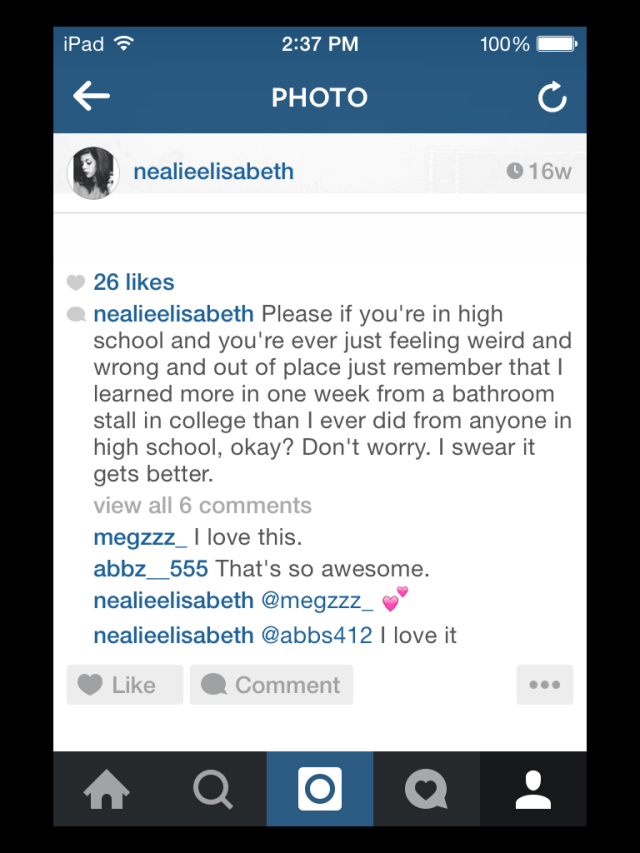Open the three-dot more options
The image size is (640, 853).
click(x=545, y=685)
